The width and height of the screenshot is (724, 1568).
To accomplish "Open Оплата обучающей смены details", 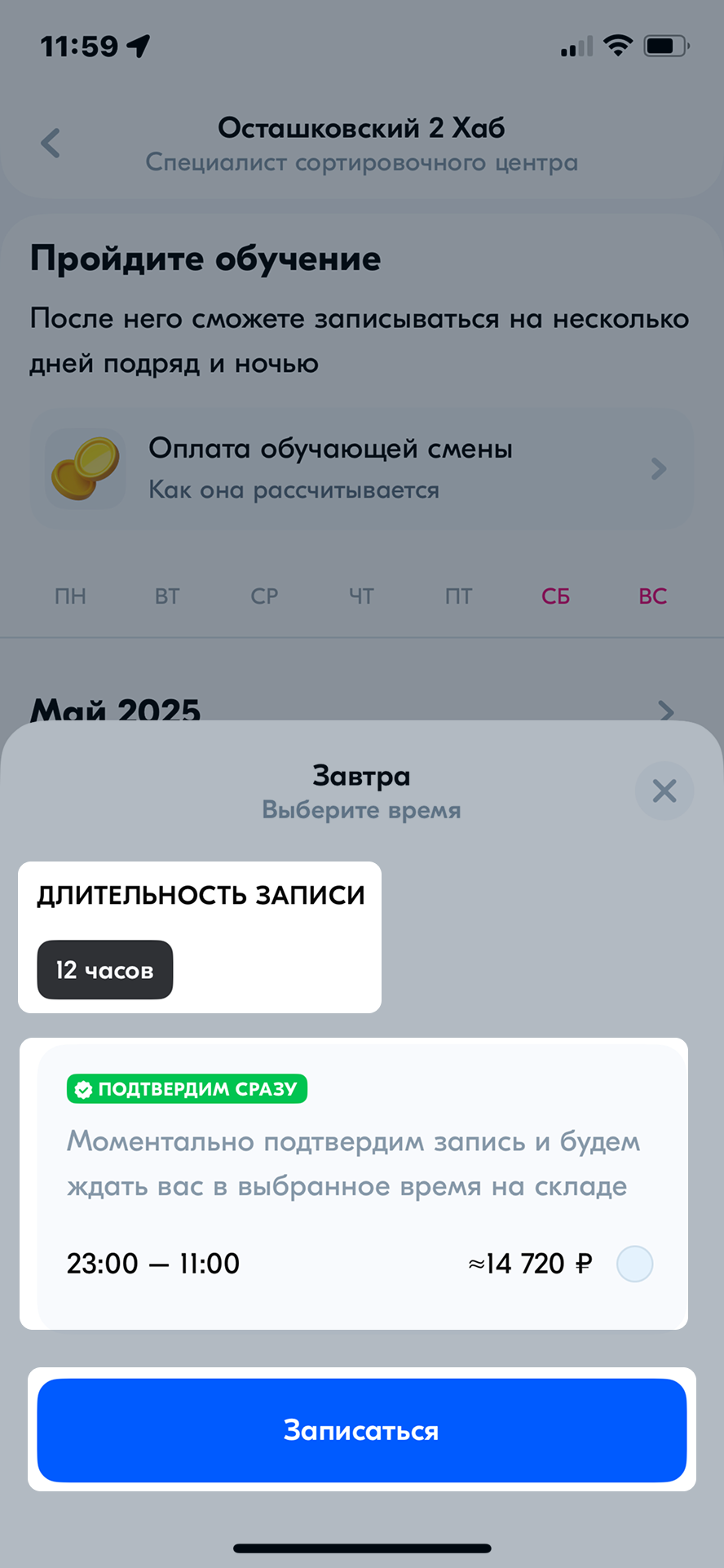I will [x=362, y=469].
